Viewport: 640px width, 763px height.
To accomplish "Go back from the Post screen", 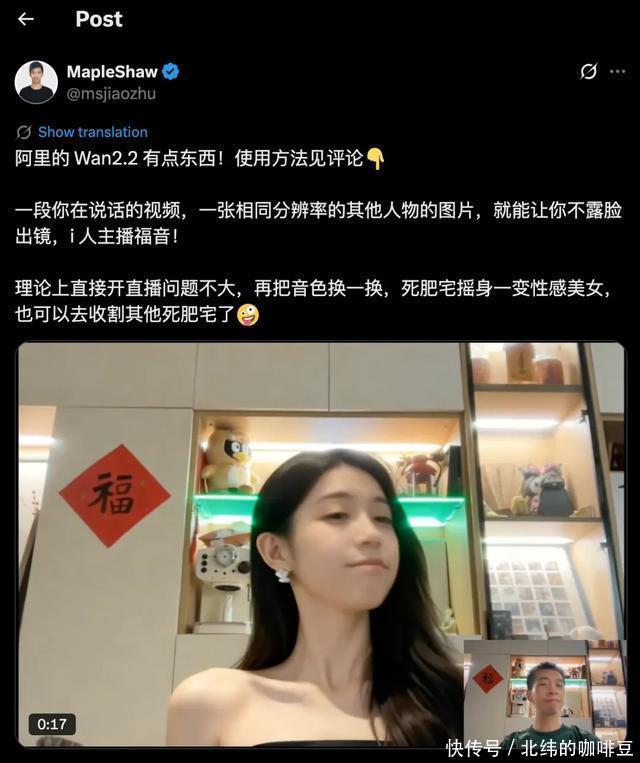I will coord(26,19).
